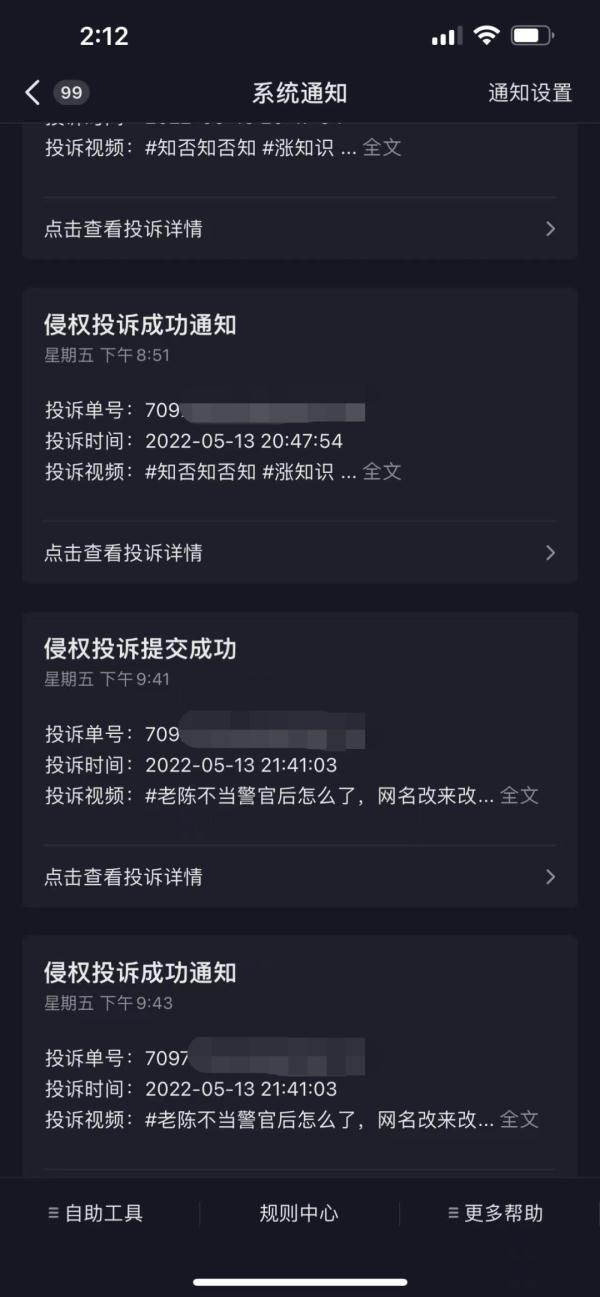600x1297 pixels.
Task: Open 规则中心 at the bottom
Action: pos(299,1213)
